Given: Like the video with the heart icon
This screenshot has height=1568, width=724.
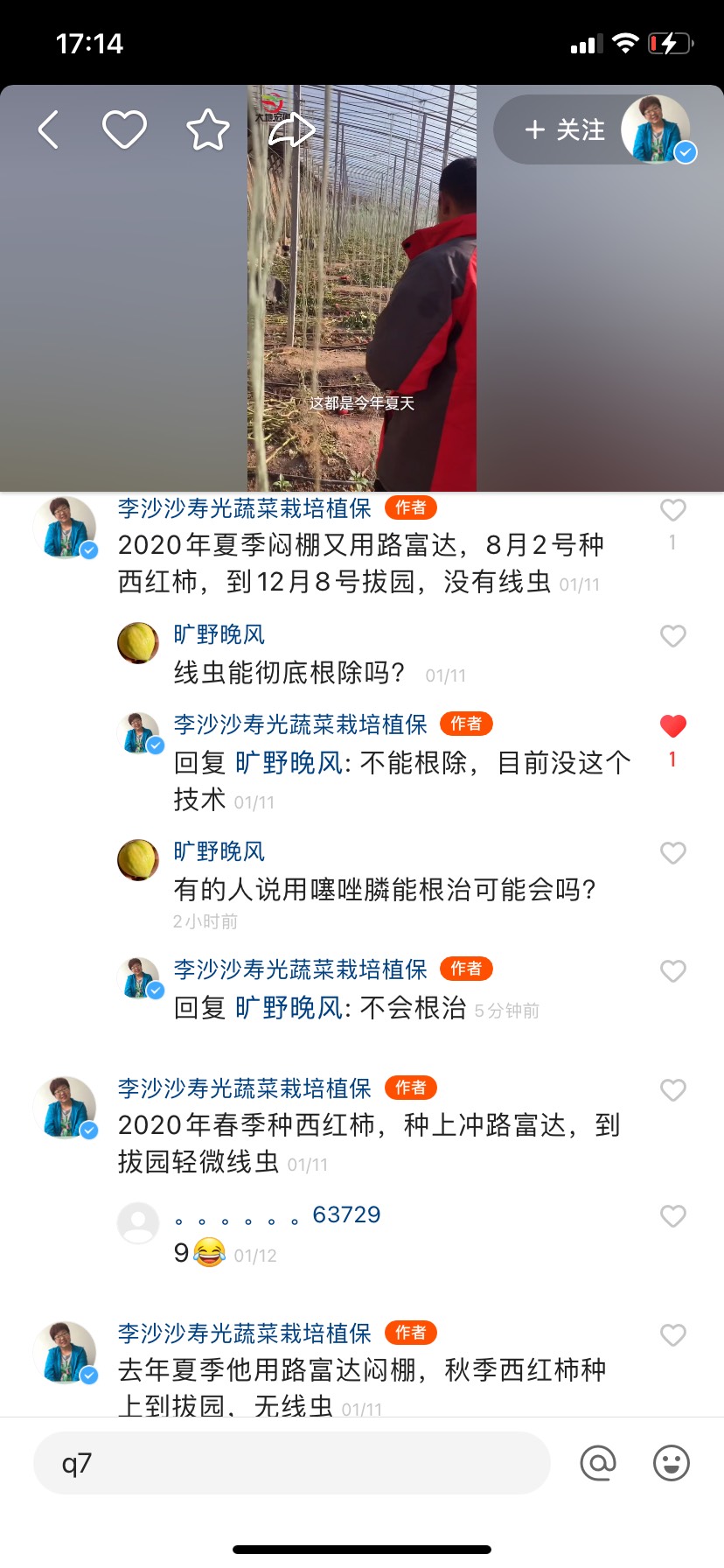Looking at the screenshot, I should (124, 130).
